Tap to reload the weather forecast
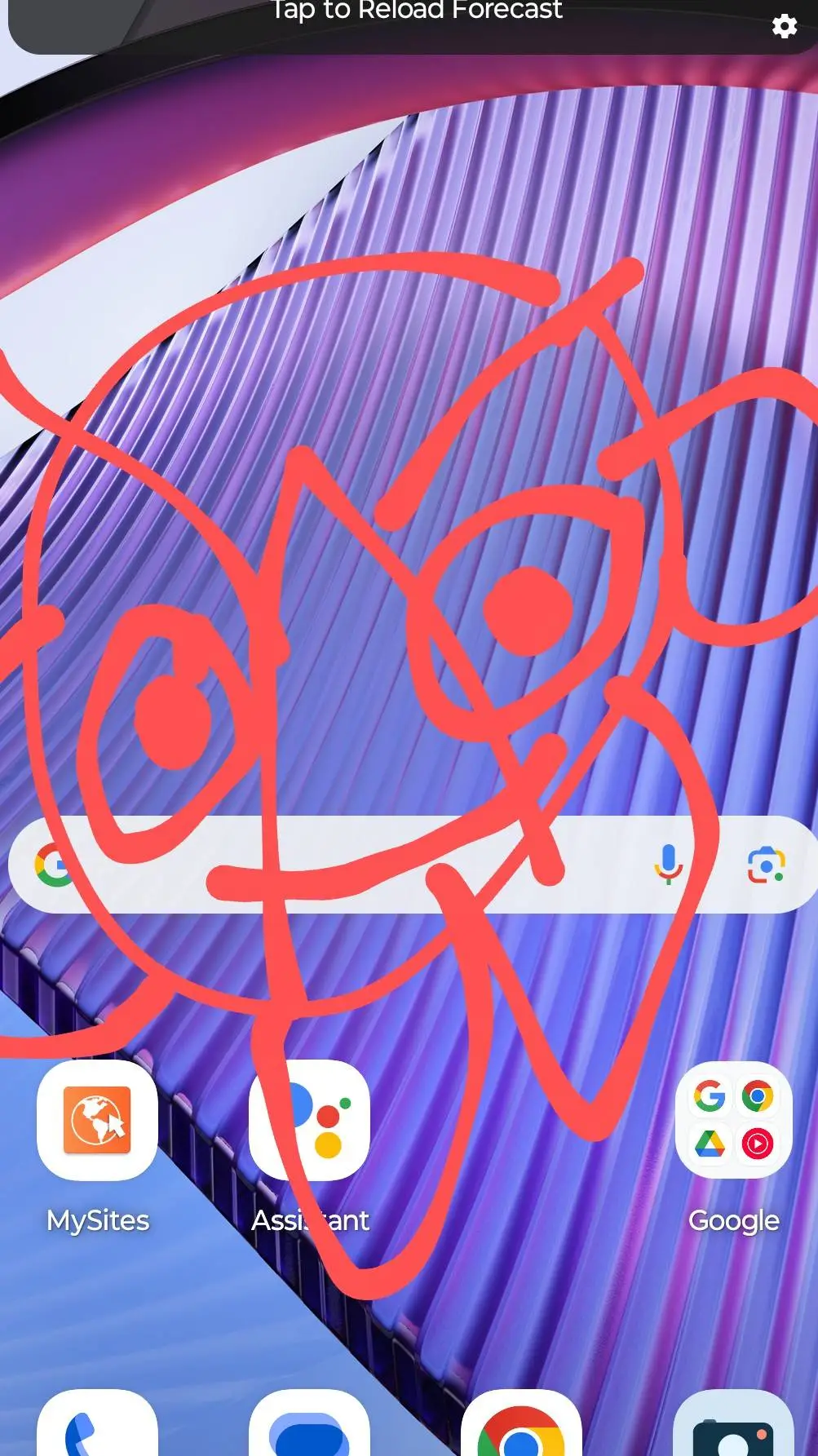The height and width of the screenshot is (1456, 818). 416,11
